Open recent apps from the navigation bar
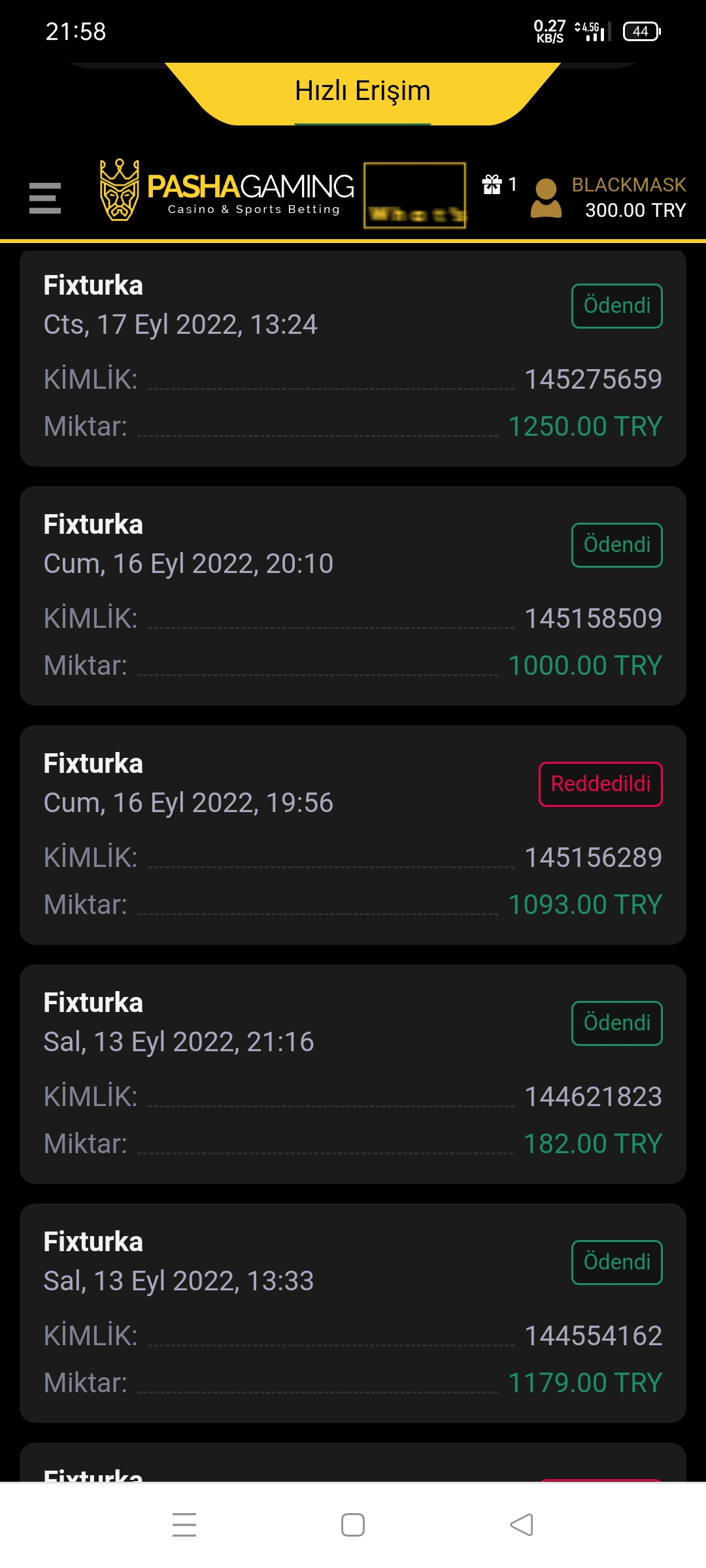Image resolution: width=706 pixels, height=1568 pixels. click(184, 1525)
